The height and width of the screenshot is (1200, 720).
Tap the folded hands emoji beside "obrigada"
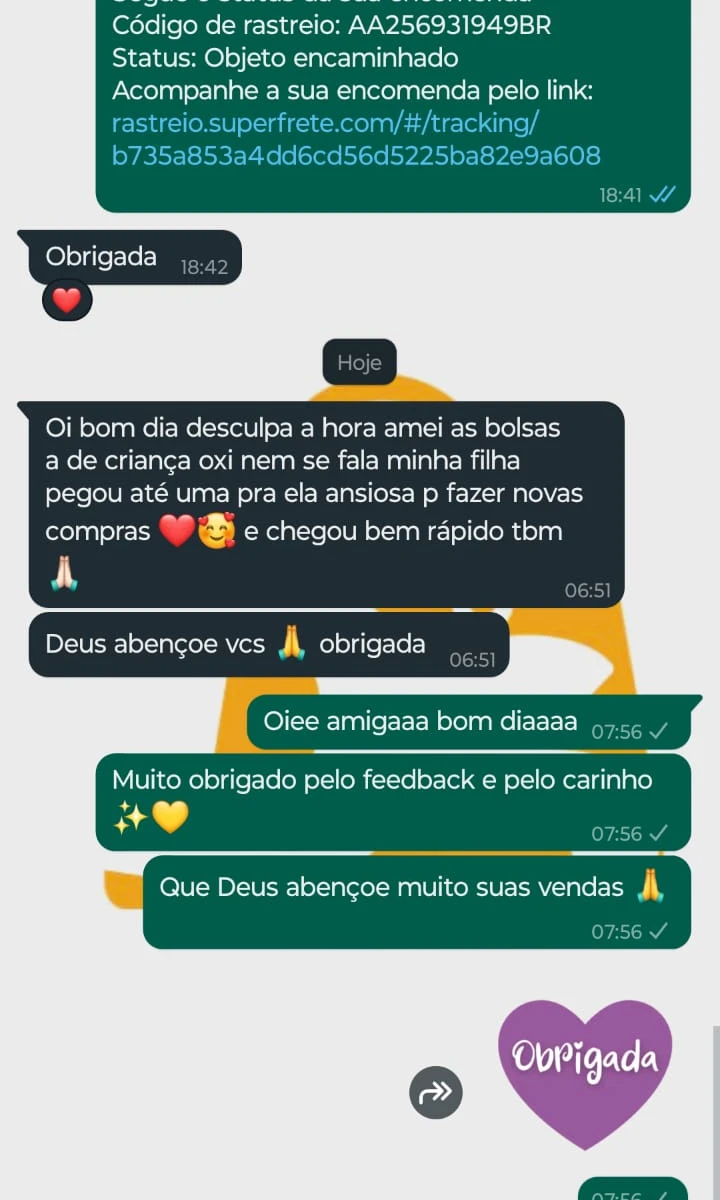click(290, 644)
